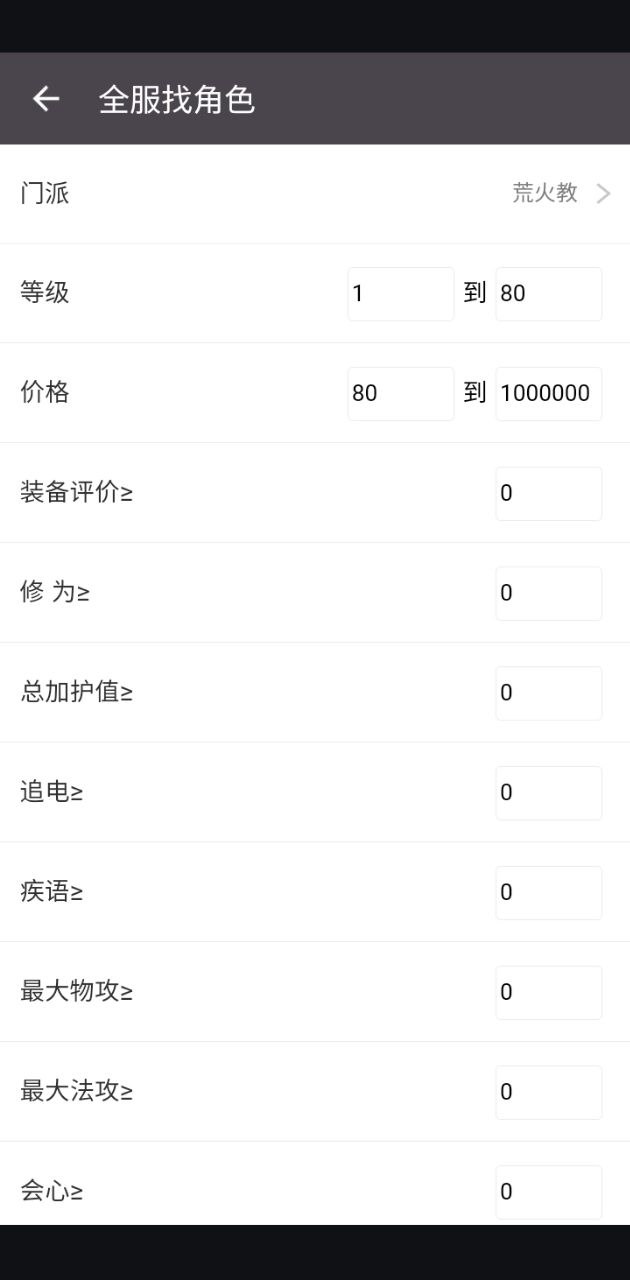Edit the minimum 价格 field
This screenshot has width=630, height=1280.
(401, 394)
